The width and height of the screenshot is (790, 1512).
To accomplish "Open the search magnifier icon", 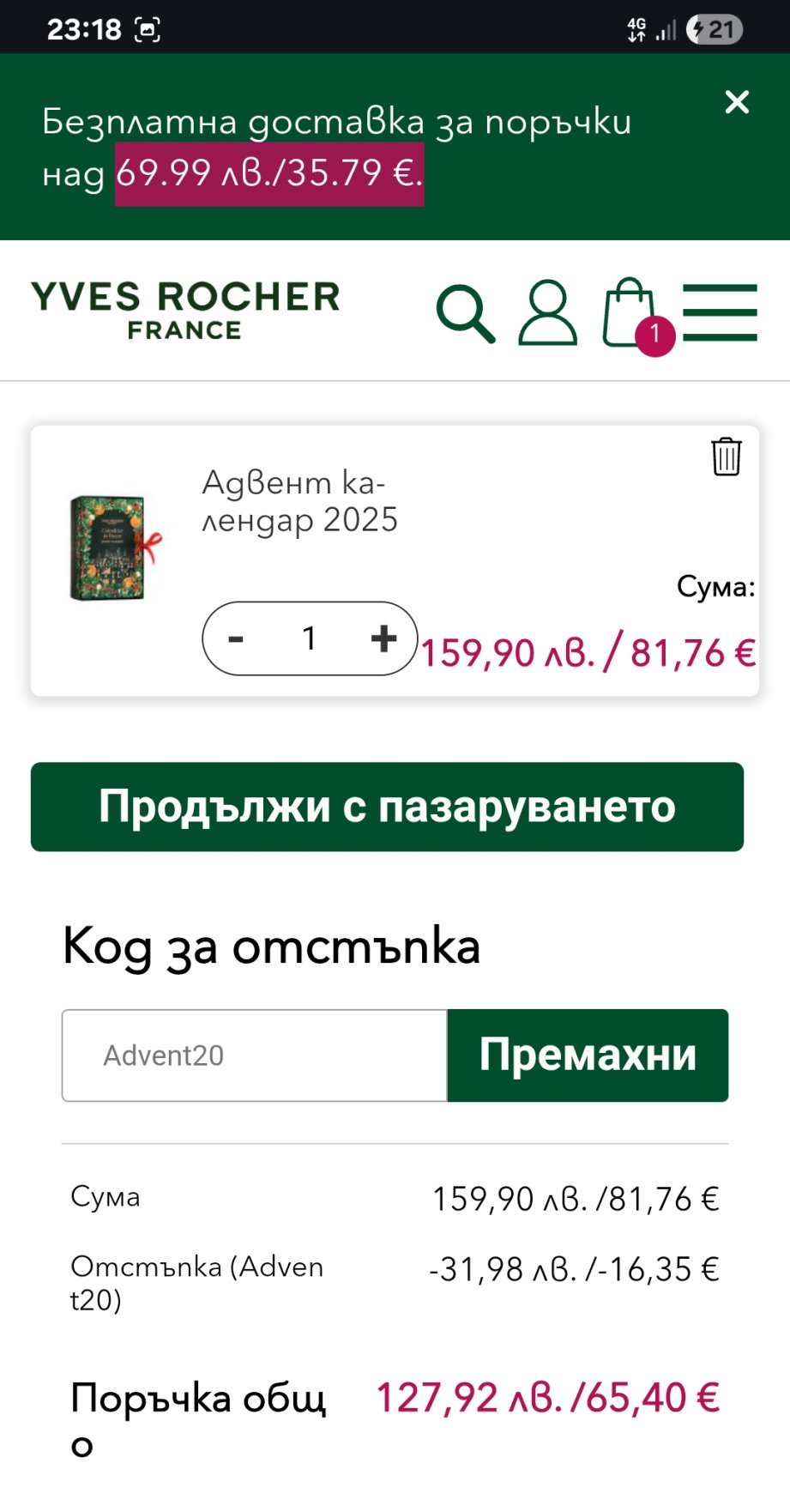I will click(465, 314).
